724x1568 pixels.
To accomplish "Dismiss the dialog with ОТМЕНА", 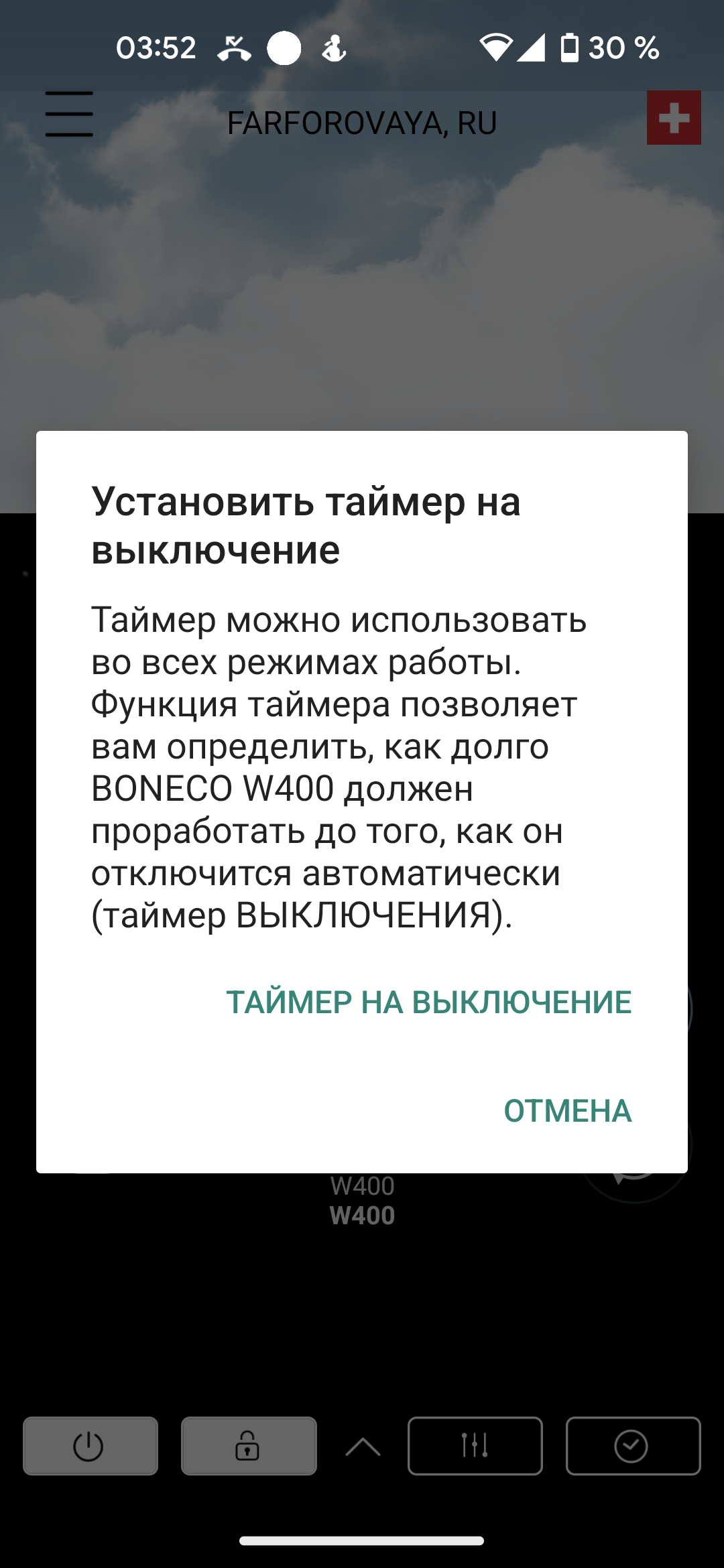I will pyautogui.click(x=567, y=1111).
